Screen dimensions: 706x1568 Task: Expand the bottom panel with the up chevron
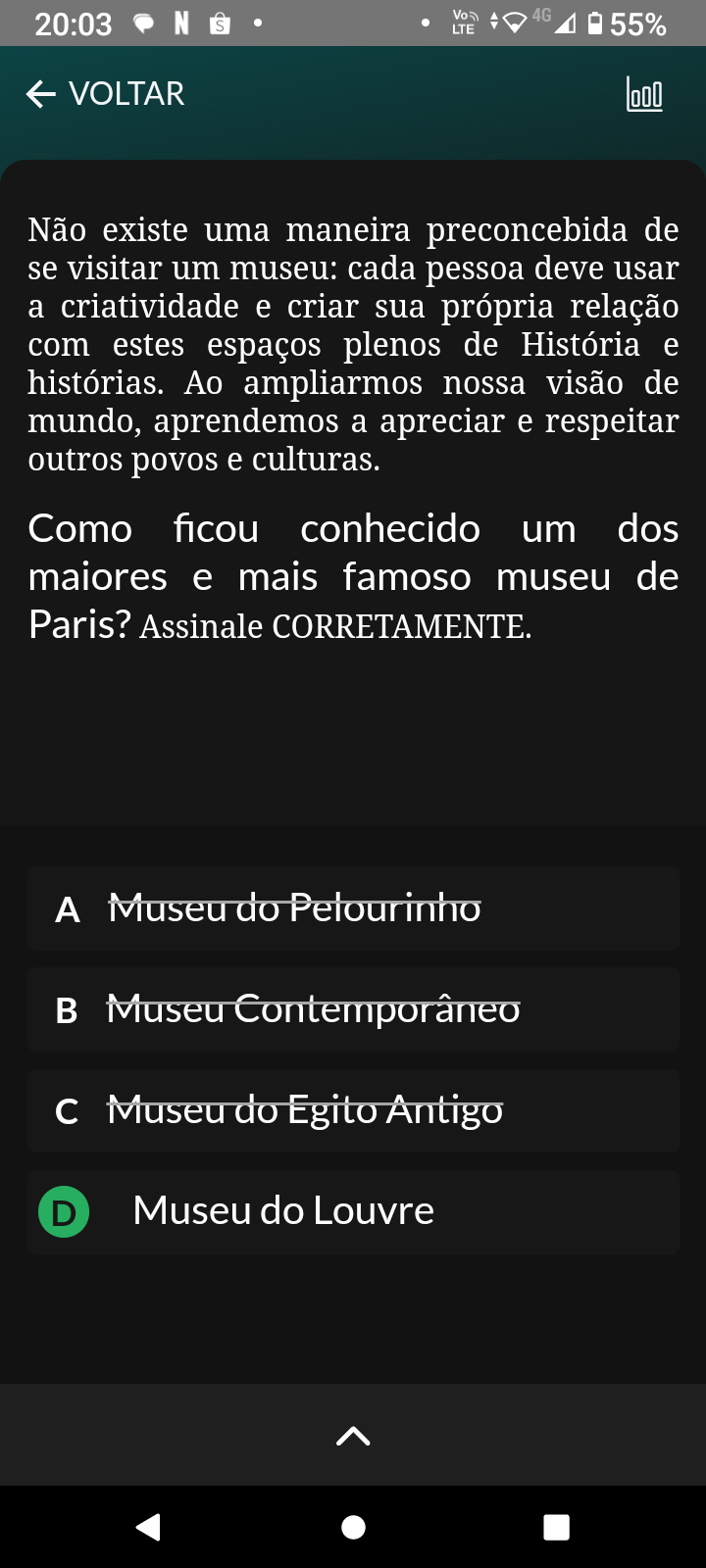(x=353, y=1436)
